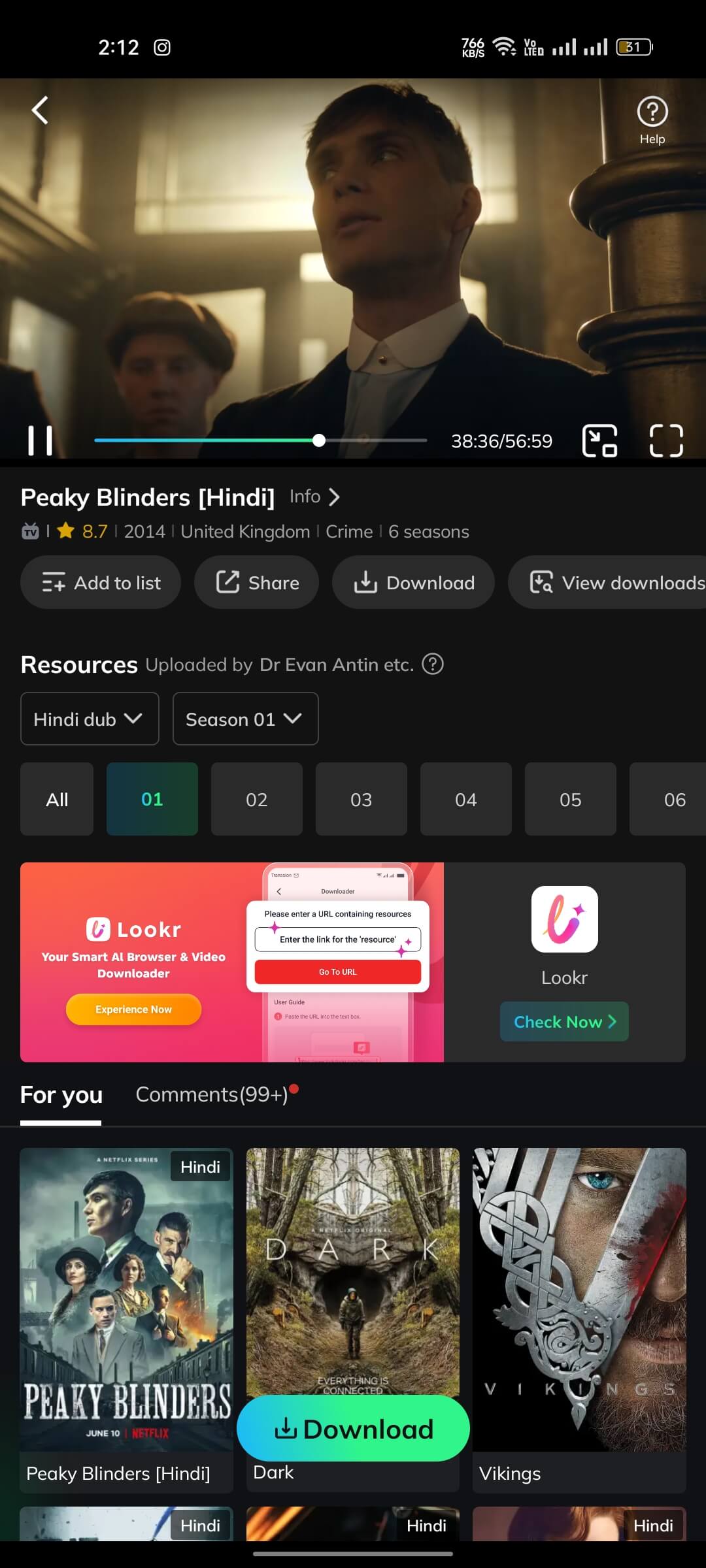Image resolution: width=706 pixels, height=1568 pixels.
Task: Pause the playing video
Action: (41, 440)
